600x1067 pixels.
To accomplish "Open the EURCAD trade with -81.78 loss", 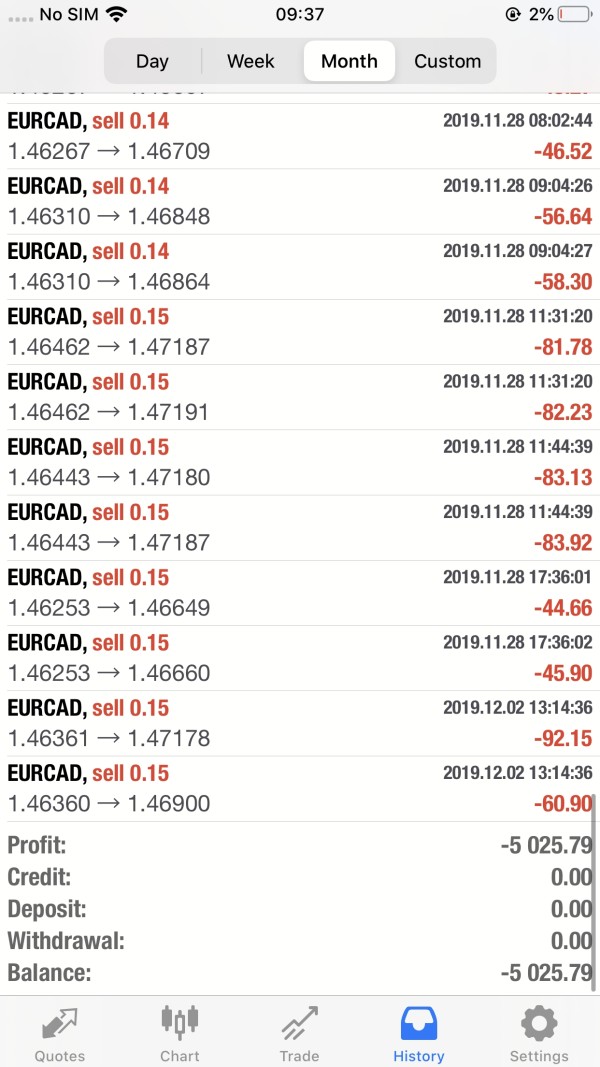I will click(x=300, y=332).
